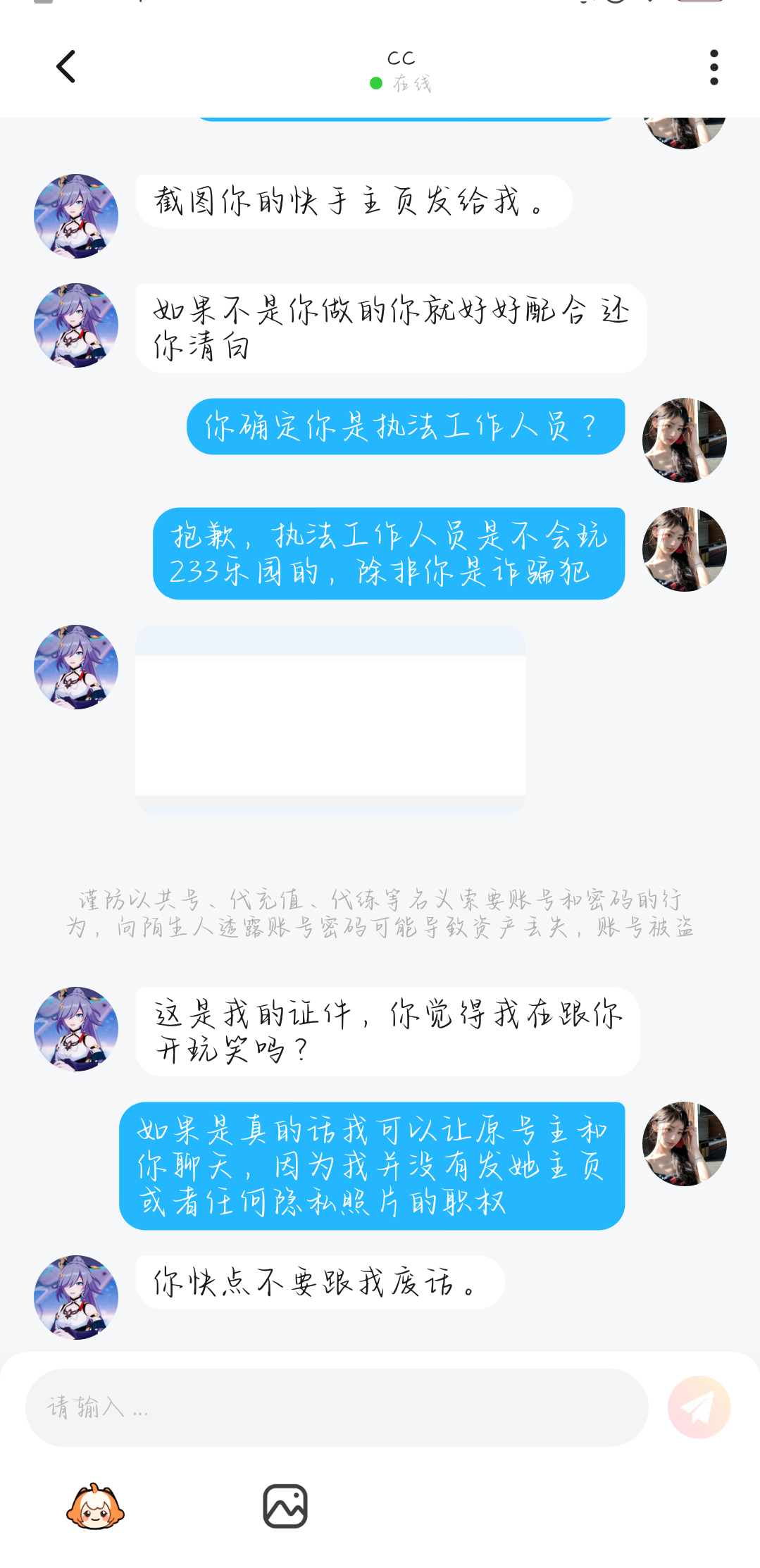Open my avatar beside 你确定你是执法工作人员
The width and height of the screenshot is (760, 1568).
click(x=684, y=440)
